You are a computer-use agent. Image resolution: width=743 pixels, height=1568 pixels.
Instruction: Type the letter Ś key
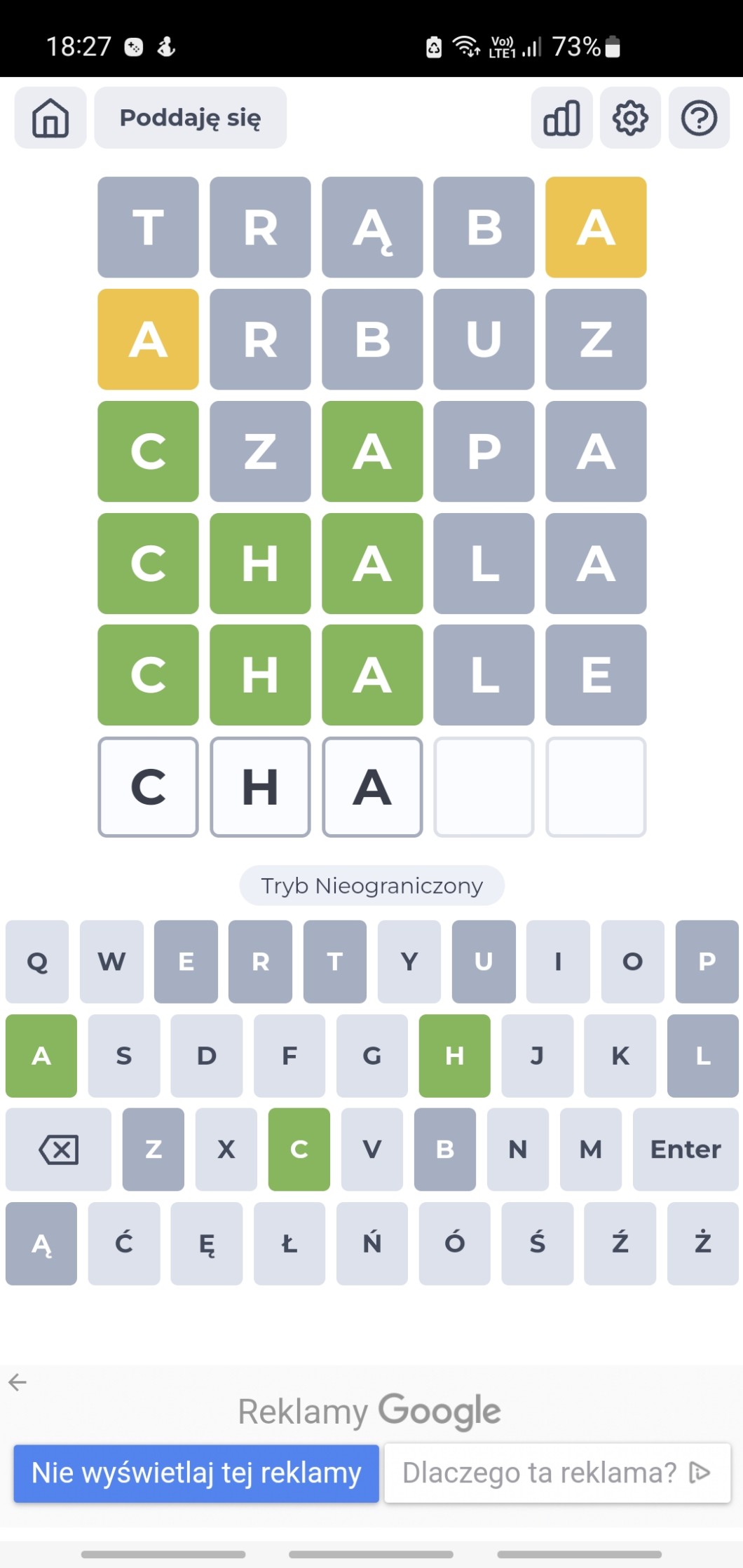click(x=537, y=1243)
